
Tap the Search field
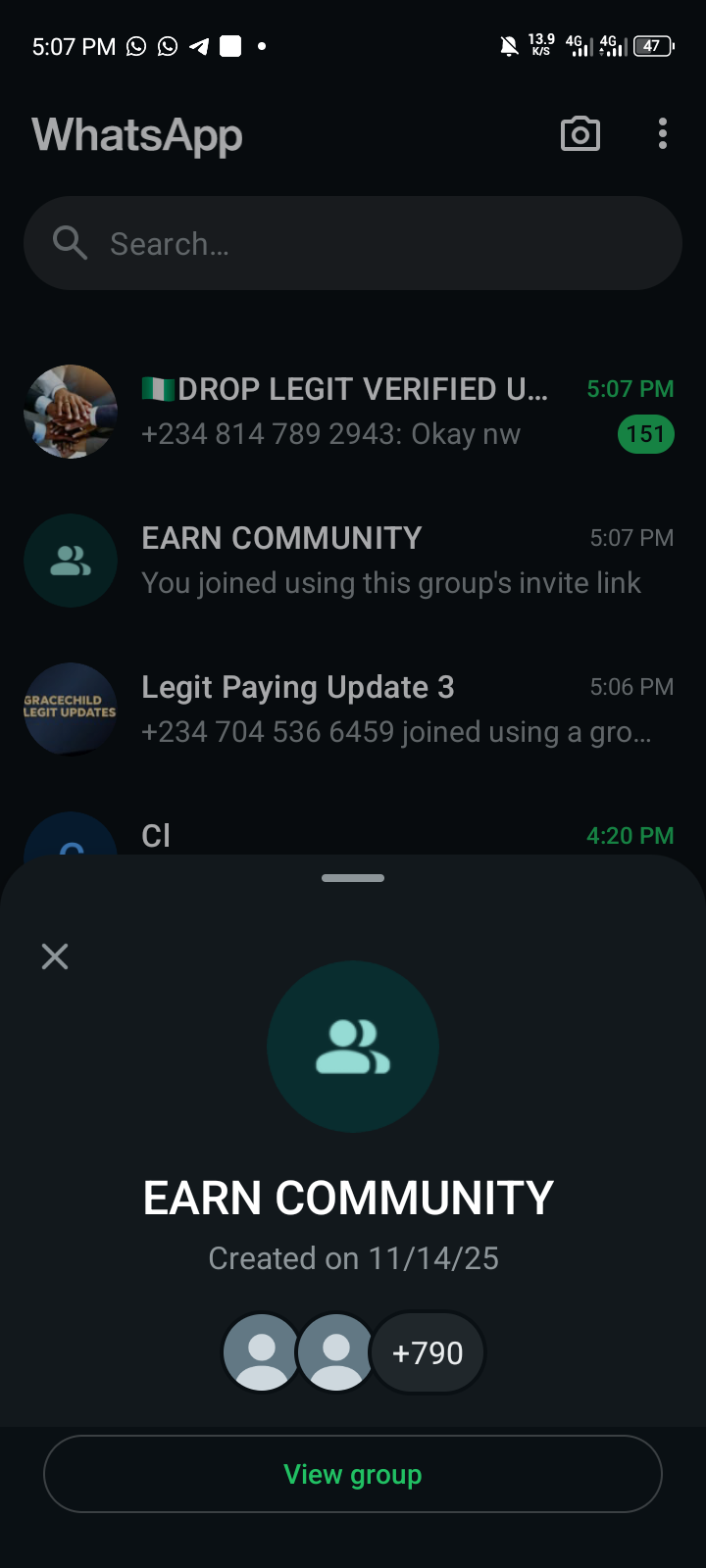click(353, 243)
